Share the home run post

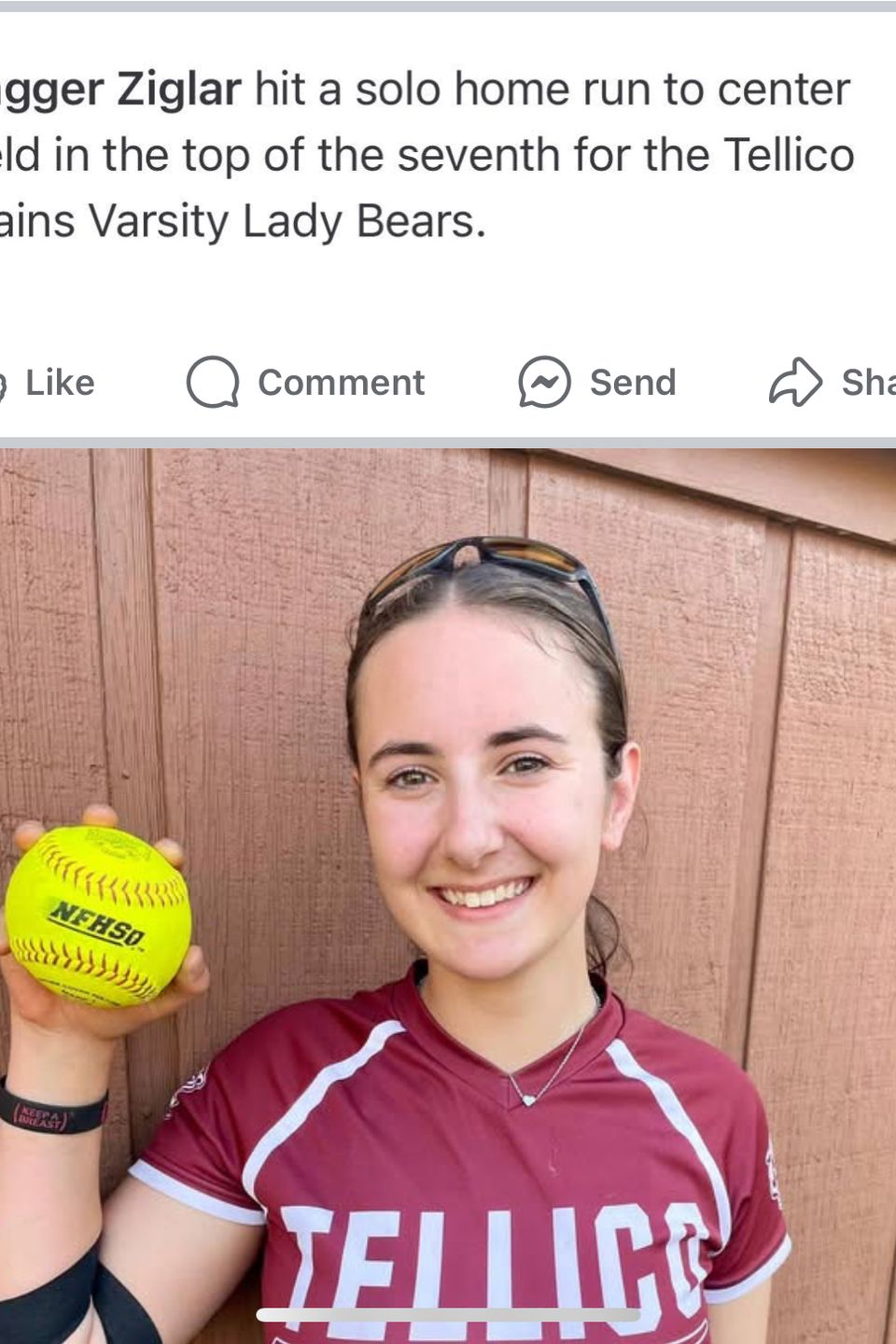click(831, 383)
